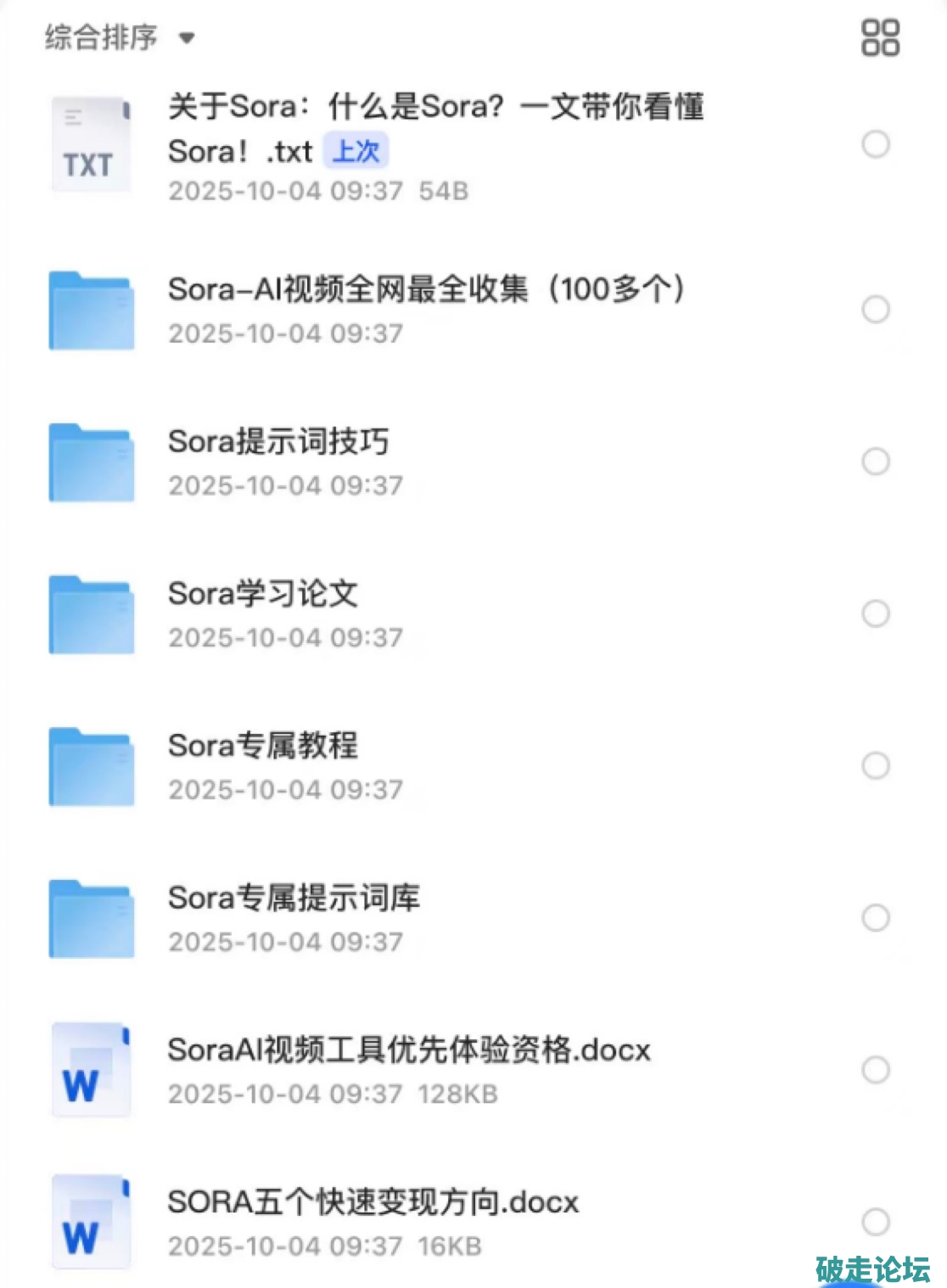Open Sora-AI视频全网最全收集 folder

[424, 290]
